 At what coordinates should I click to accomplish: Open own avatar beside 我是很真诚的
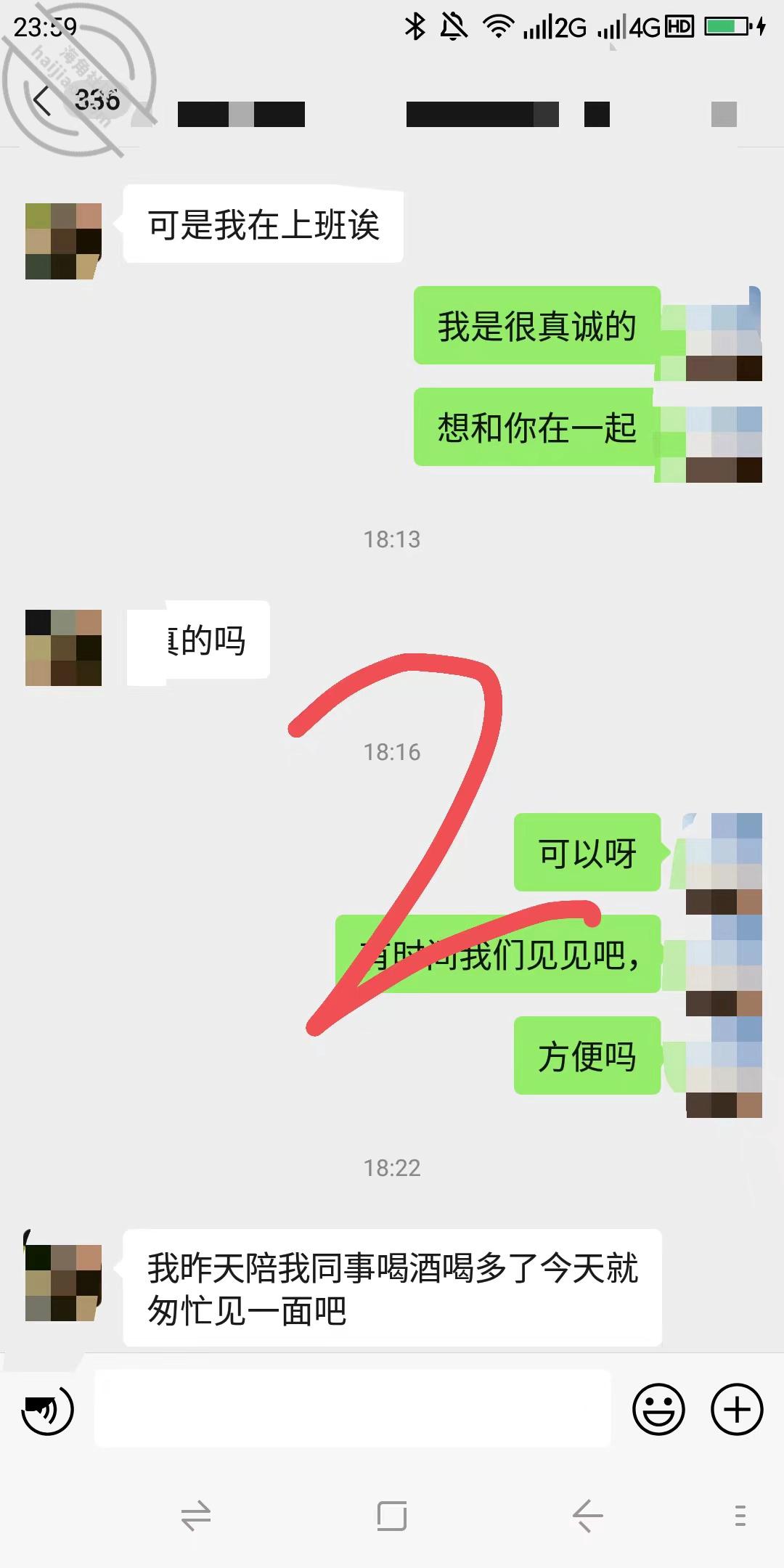point(724,342)
